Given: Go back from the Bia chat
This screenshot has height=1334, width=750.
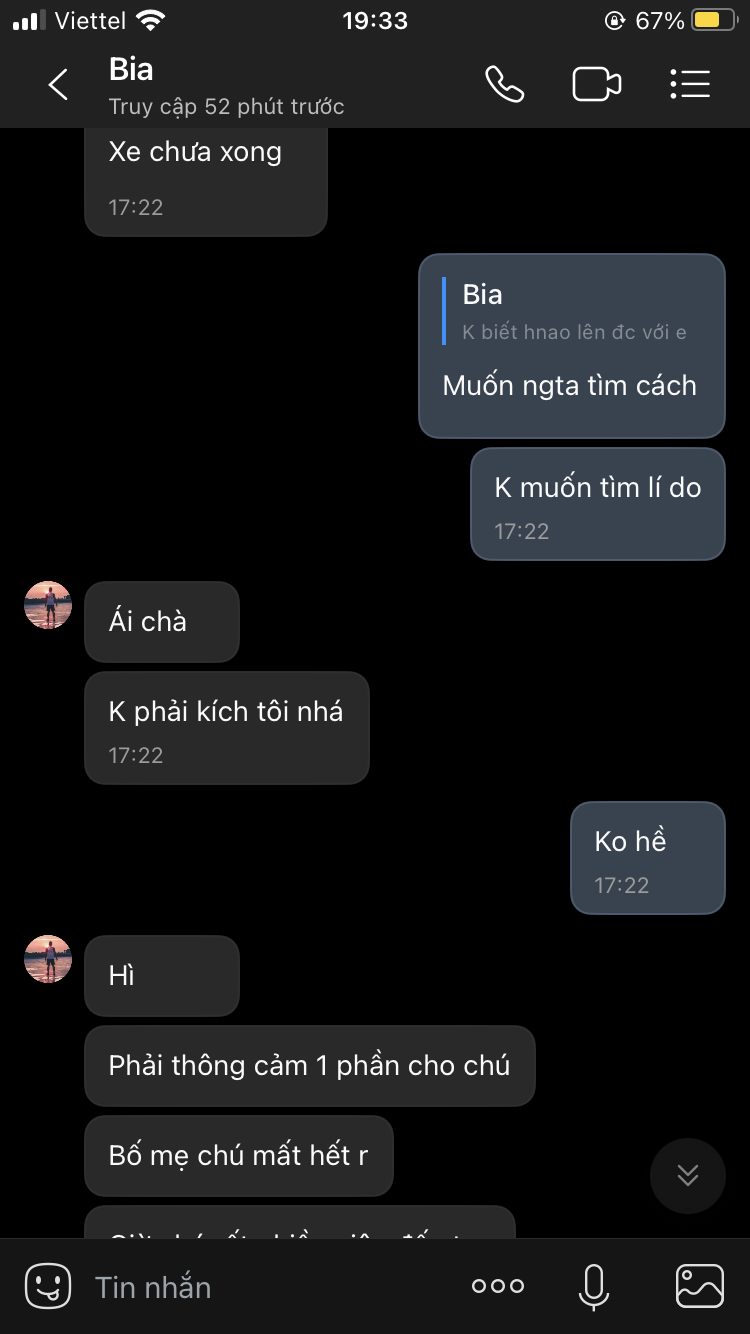Looking at the screenshot, I should click(58, 85).
